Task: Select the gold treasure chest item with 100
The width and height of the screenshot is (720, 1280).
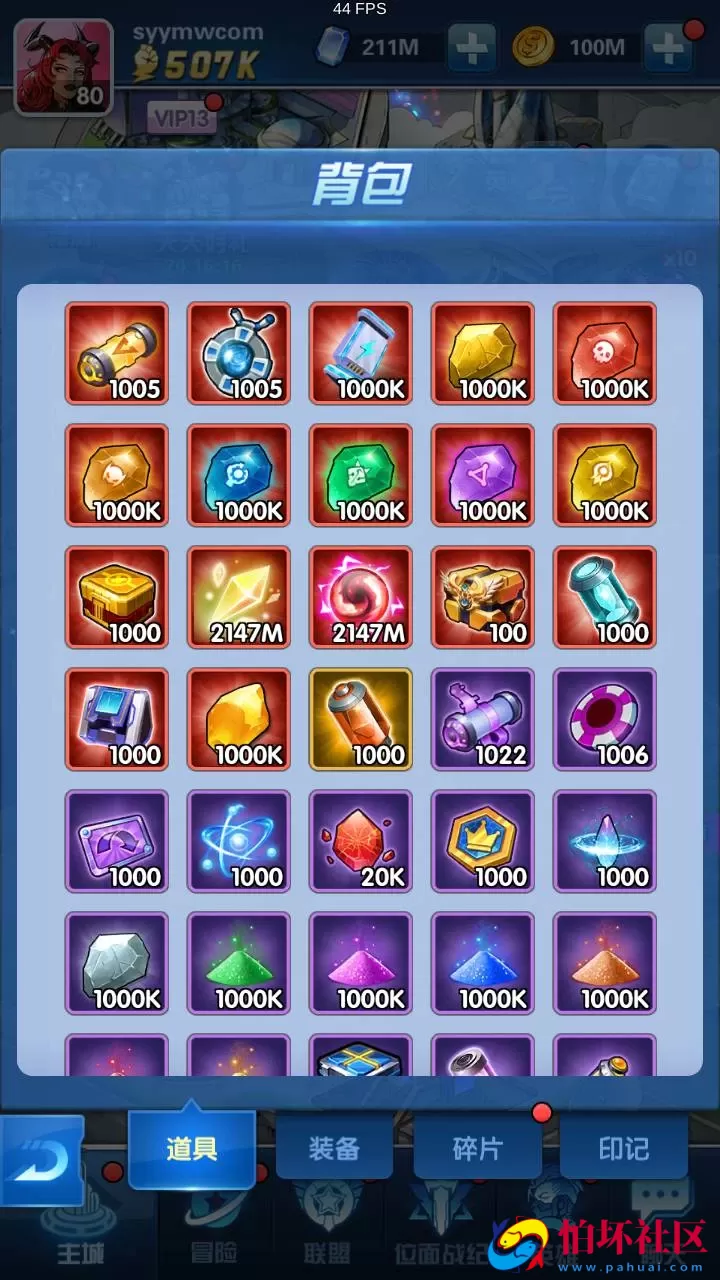Action: pyautogui.click(x=483, y=597)
